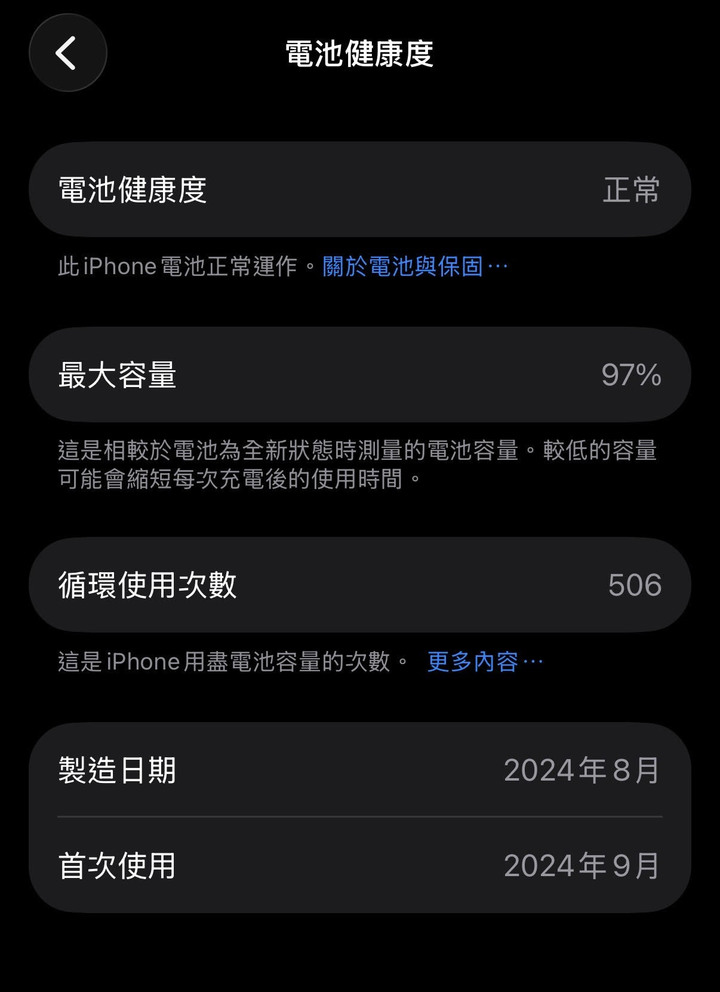Open the 更多內容 link
The width and height of the screenshot is (720, 992).
pyautogui.click(x=484, y=662)
